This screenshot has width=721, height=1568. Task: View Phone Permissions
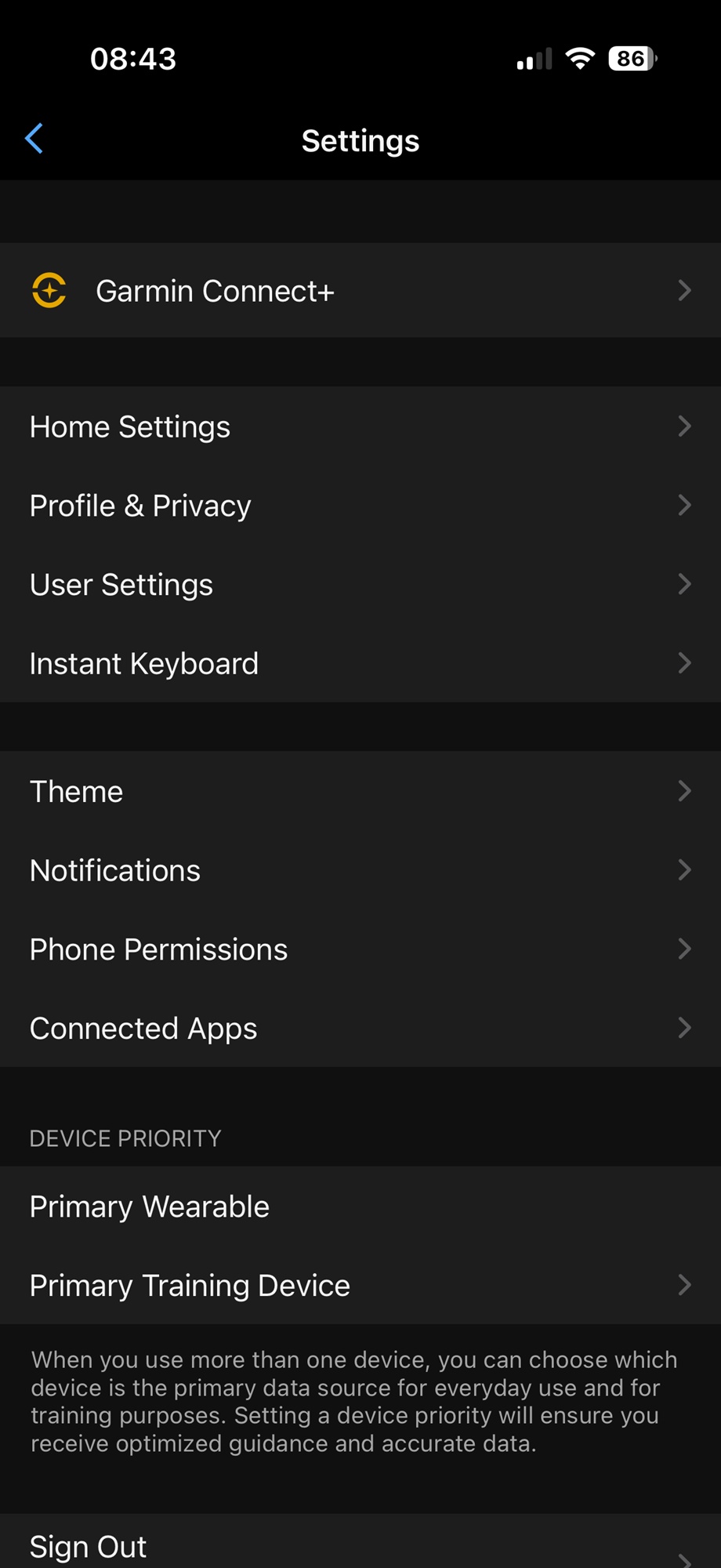[360, 949]
